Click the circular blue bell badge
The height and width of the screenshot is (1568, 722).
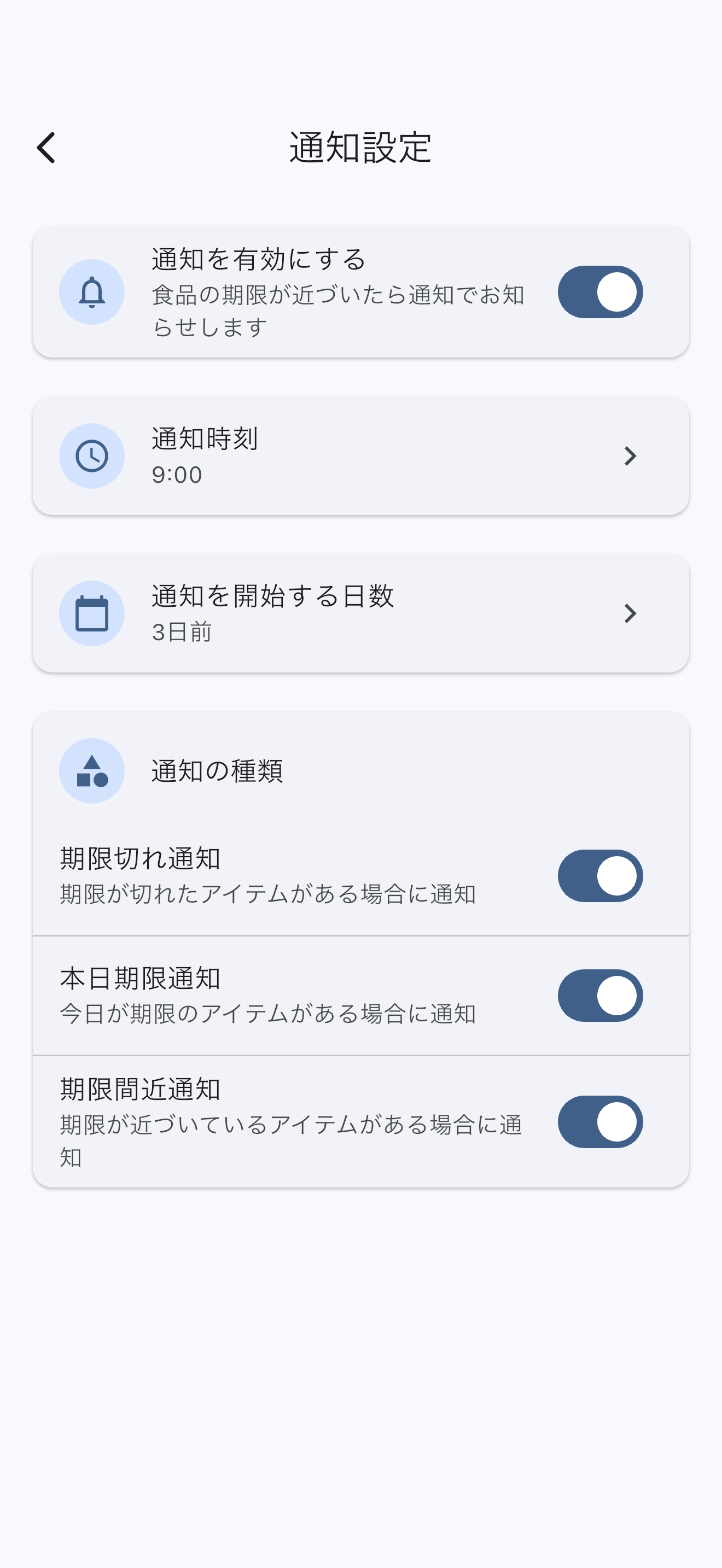(x=92, y=292)
